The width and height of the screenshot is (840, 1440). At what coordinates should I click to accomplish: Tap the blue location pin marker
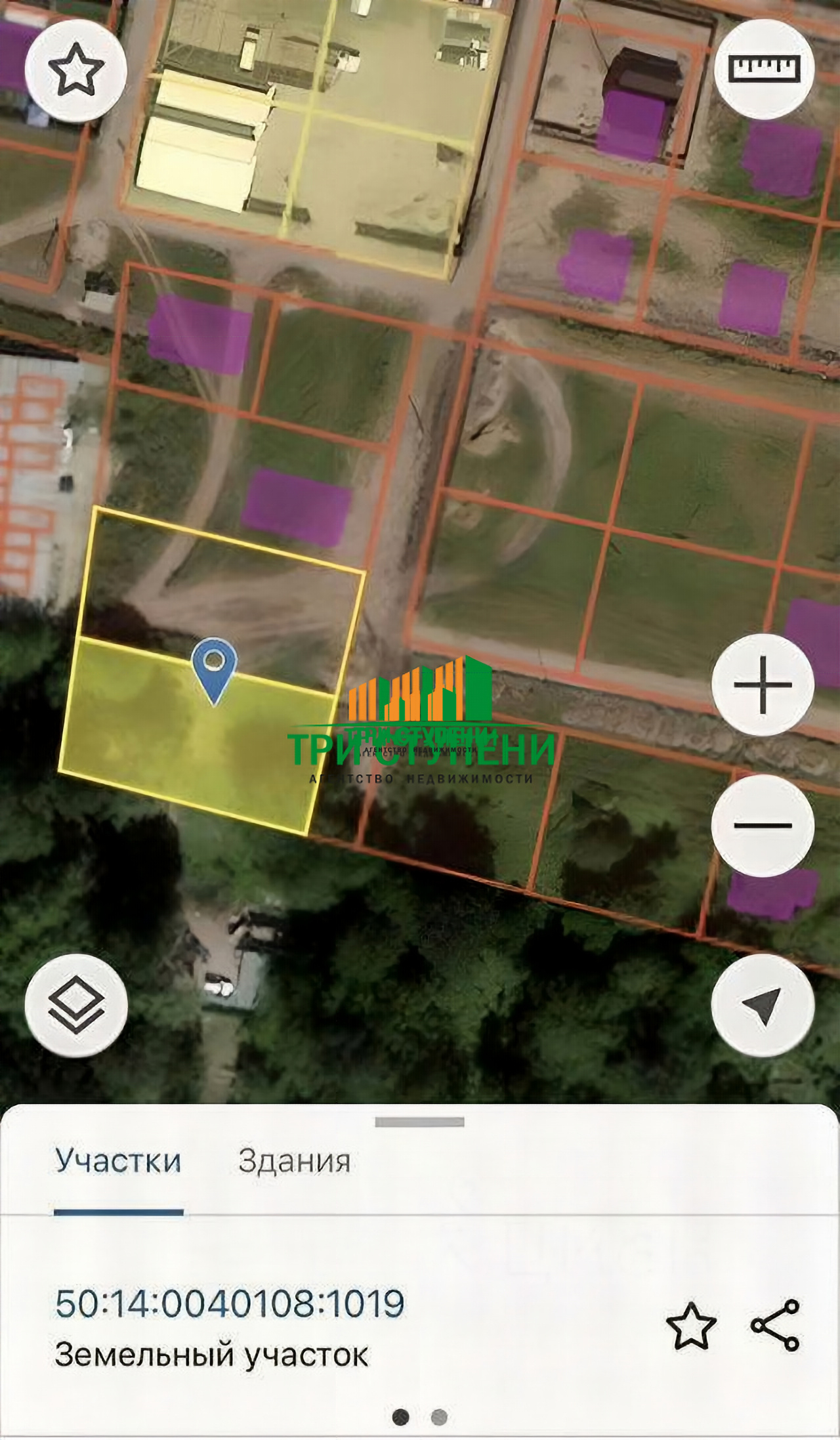(x=214, y=671)
